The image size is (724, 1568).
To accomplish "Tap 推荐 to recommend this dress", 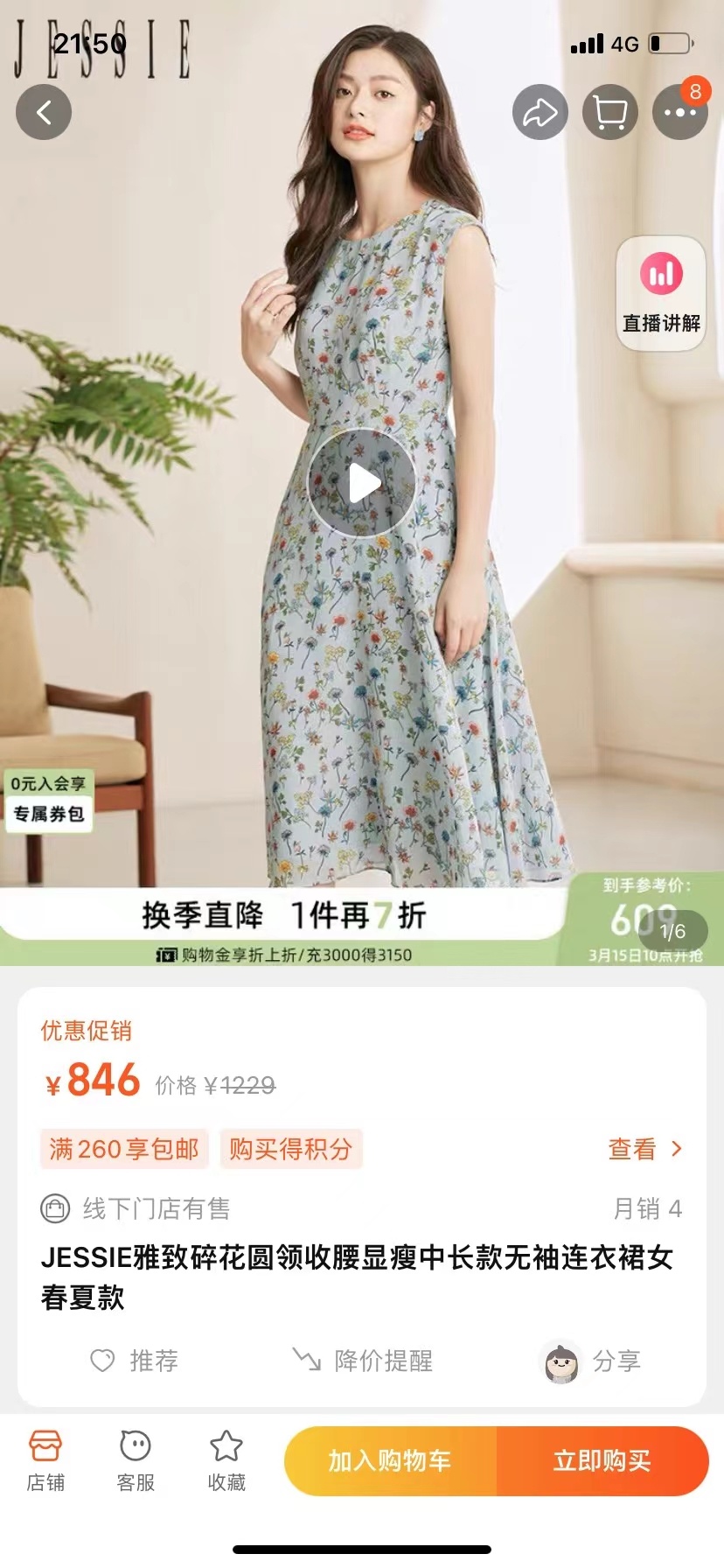I will (136, 1361).
